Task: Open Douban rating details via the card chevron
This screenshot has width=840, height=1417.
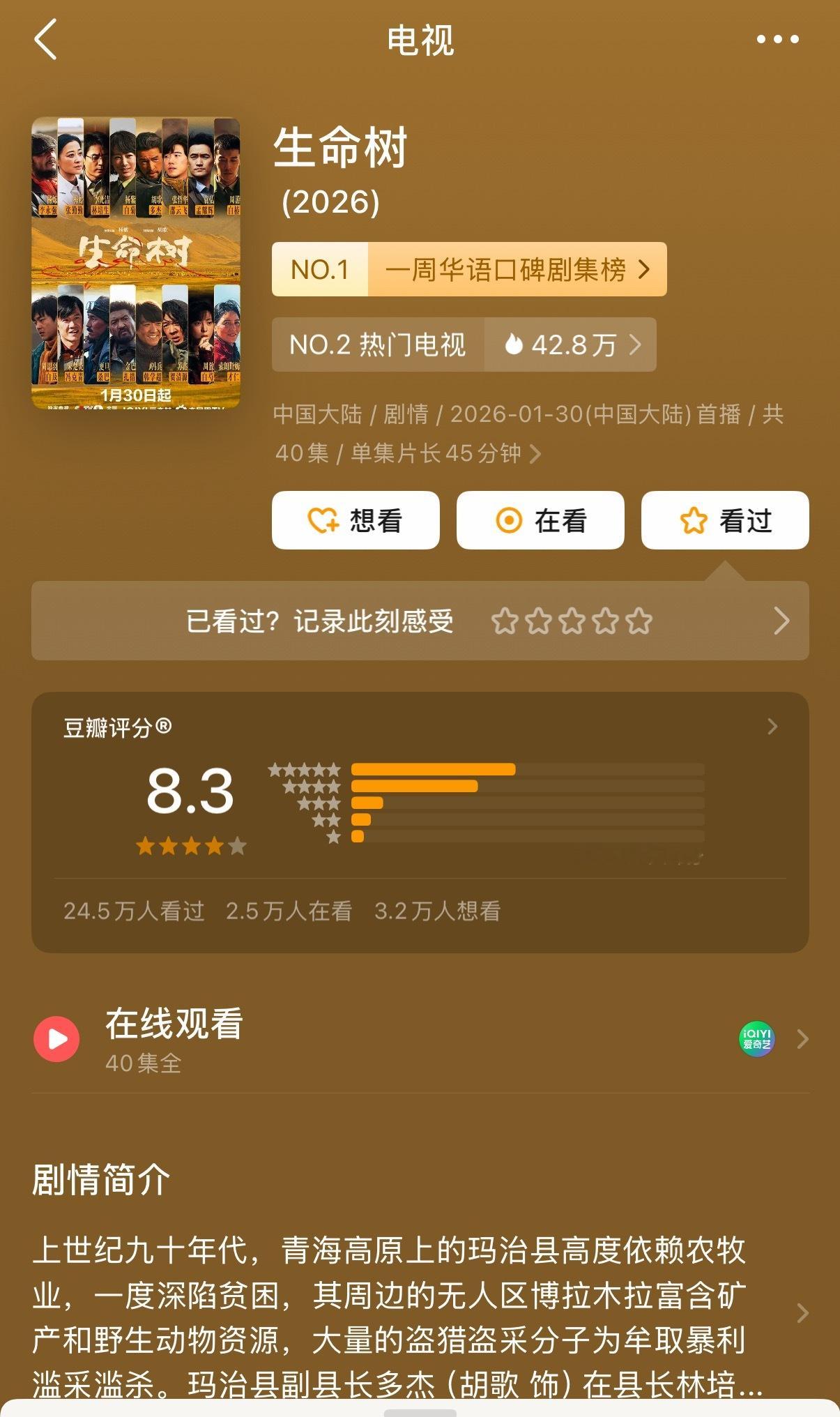Action: tap(771, 727)
